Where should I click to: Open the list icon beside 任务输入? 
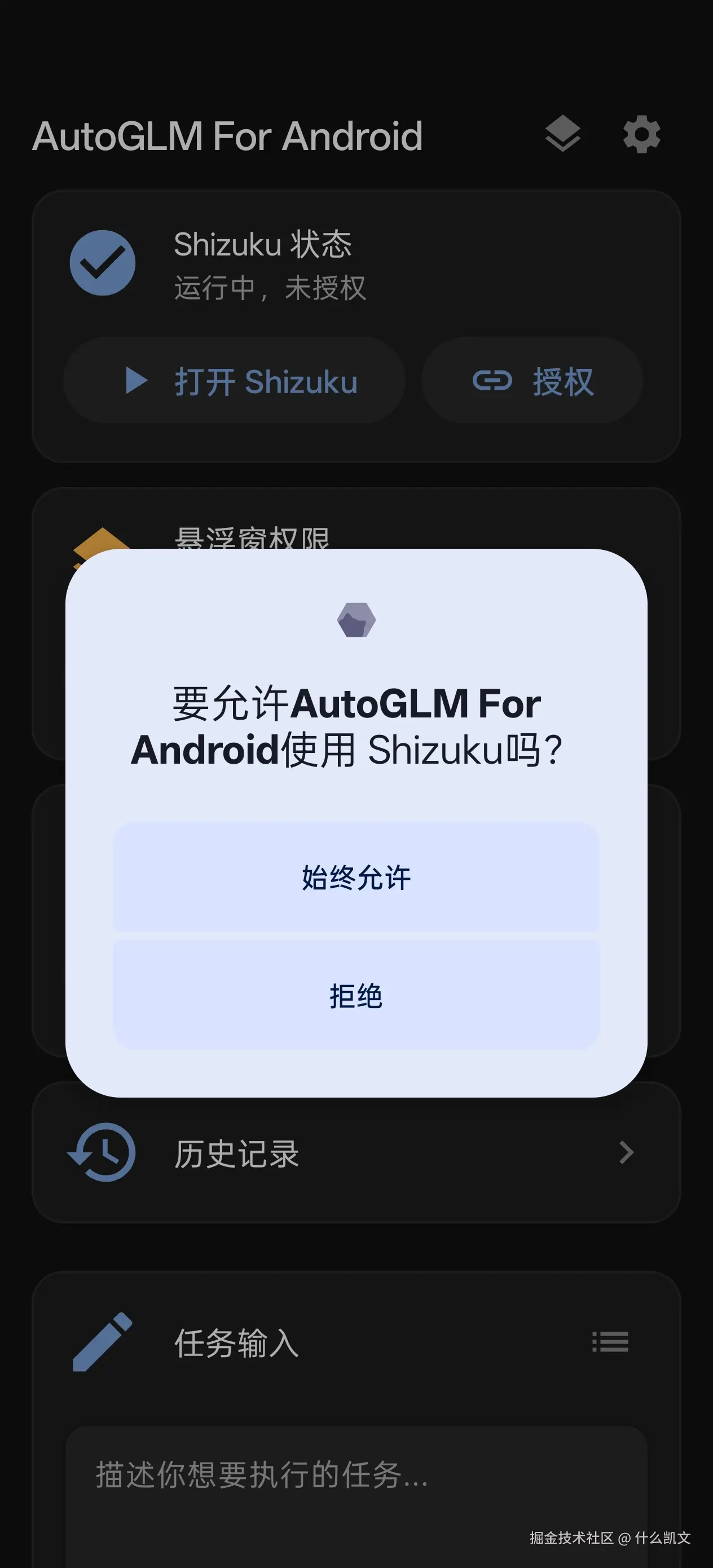[x=610, y=1342]
